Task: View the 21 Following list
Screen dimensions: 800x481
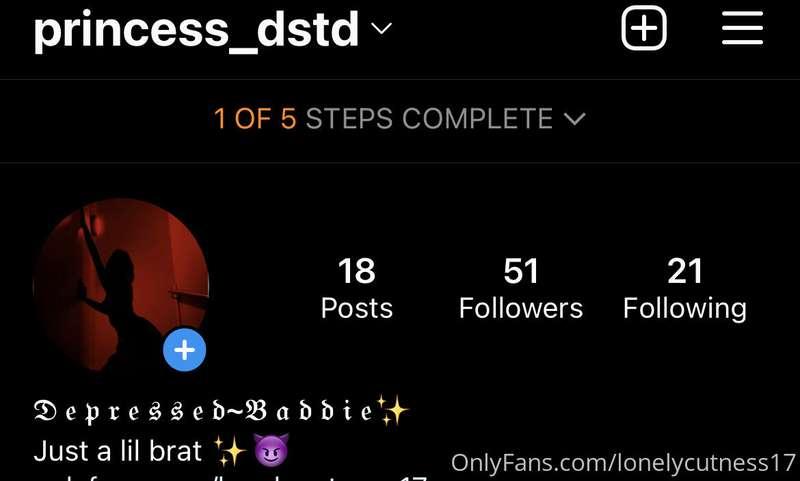Action: point(684,289)
